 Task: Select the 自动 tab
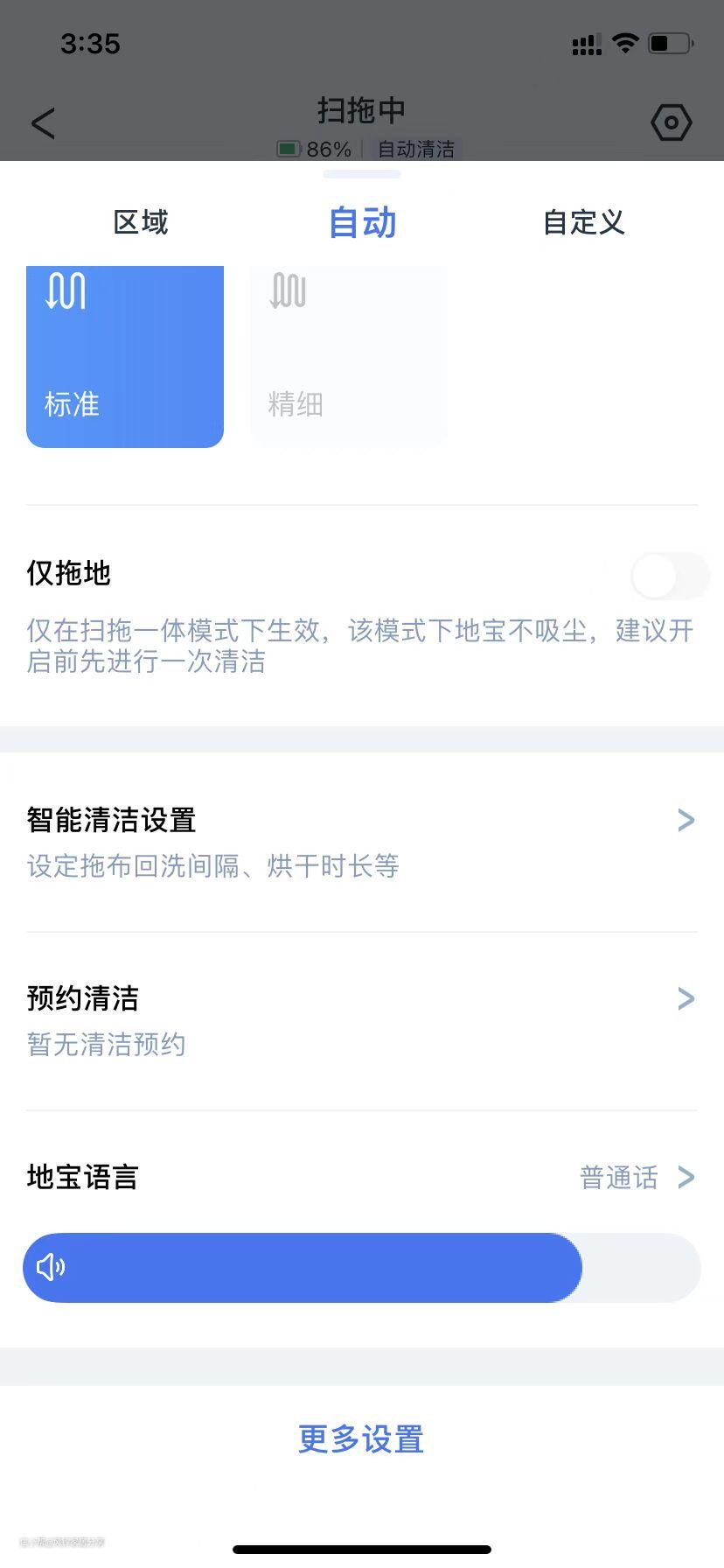pos(362,222)
